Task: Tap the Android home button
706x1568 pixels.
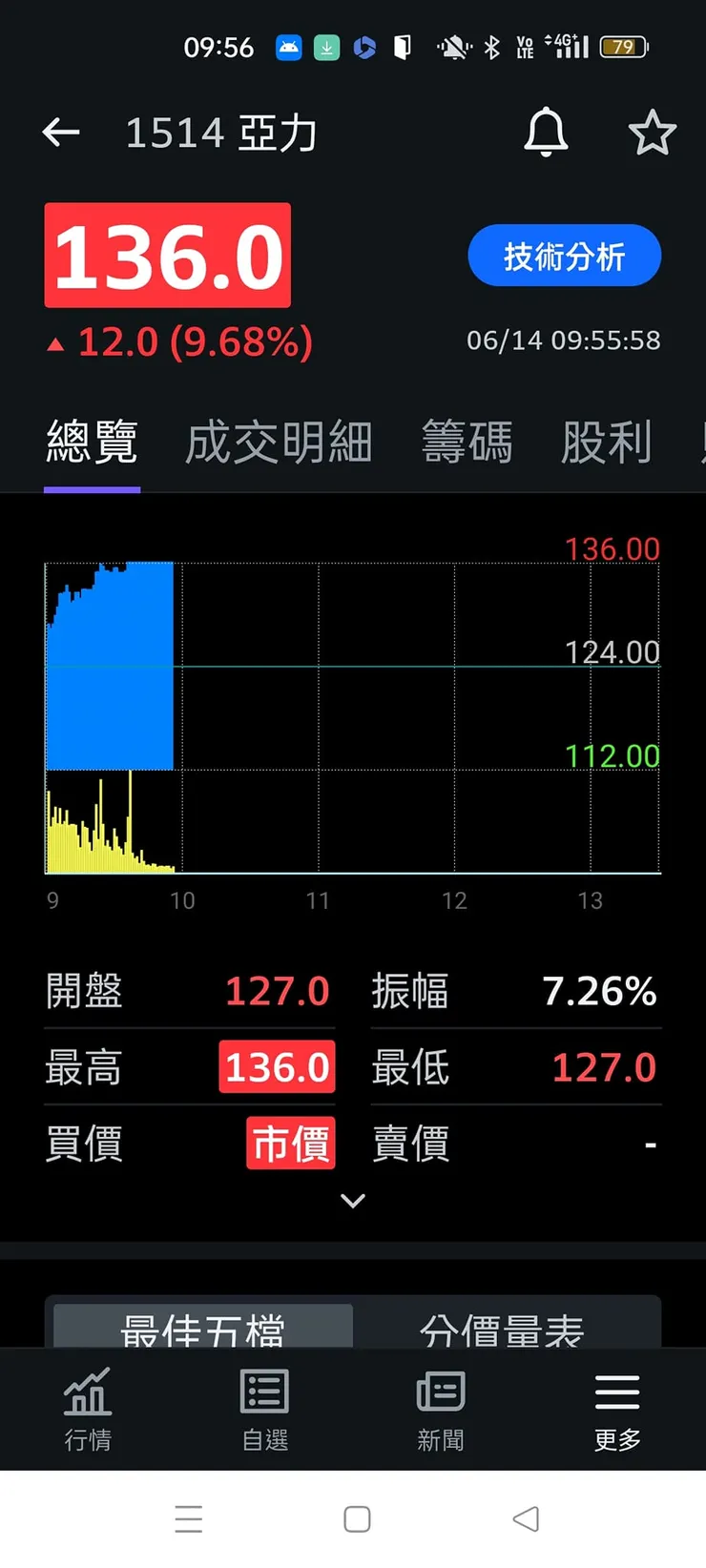Action: 356,1518
